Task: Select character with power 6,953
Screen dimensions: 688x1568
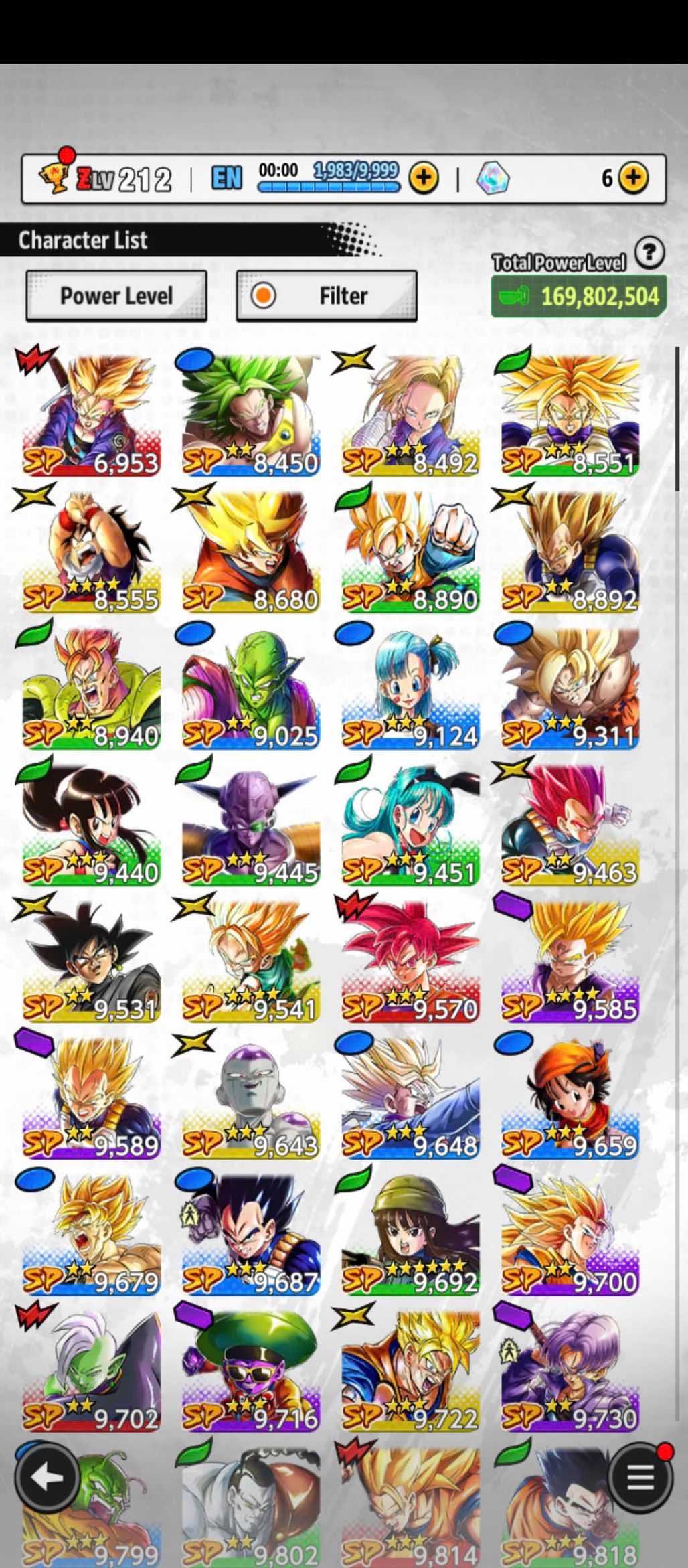Action: click(91, 414)
